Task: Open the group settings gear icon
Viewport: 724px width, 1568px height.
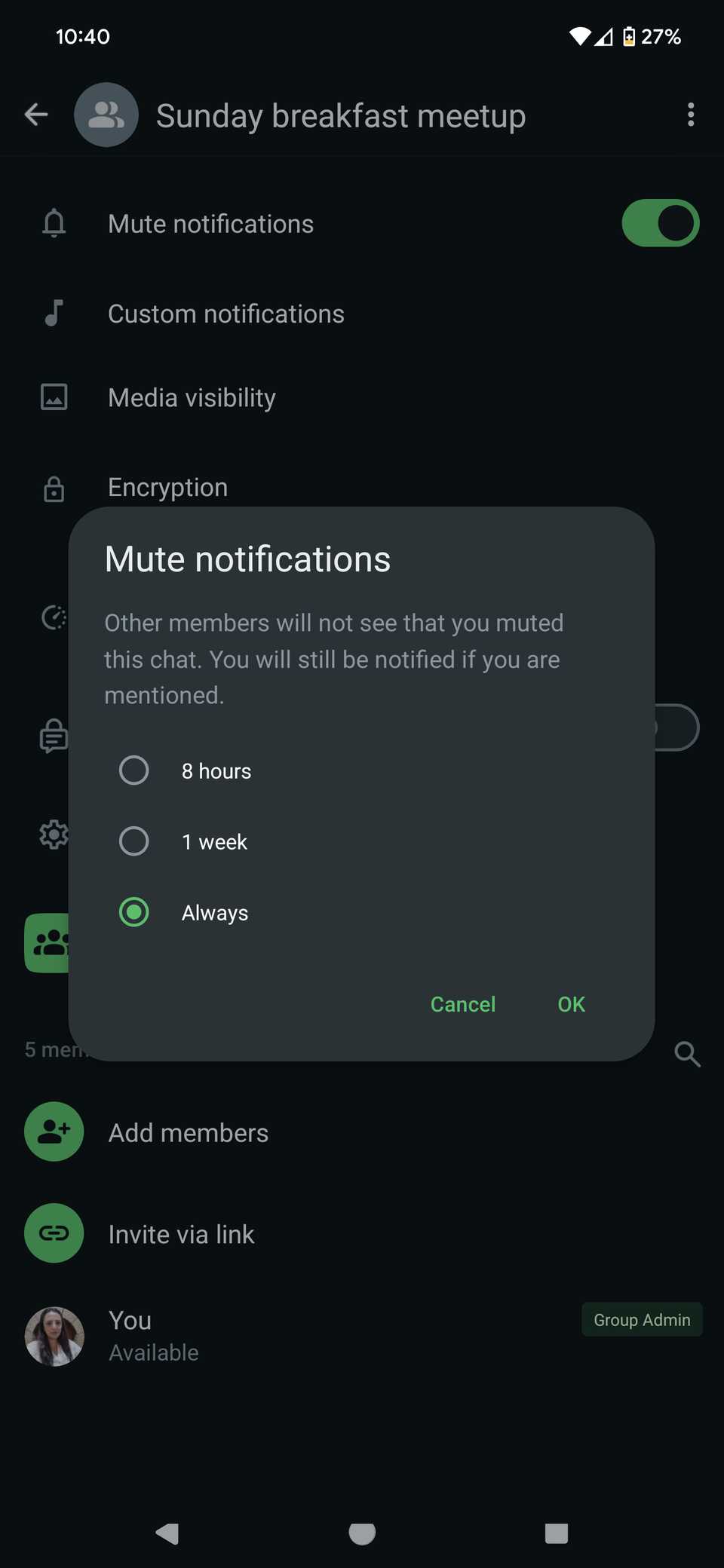Action: pyautogui.click(x=54, y=835)
